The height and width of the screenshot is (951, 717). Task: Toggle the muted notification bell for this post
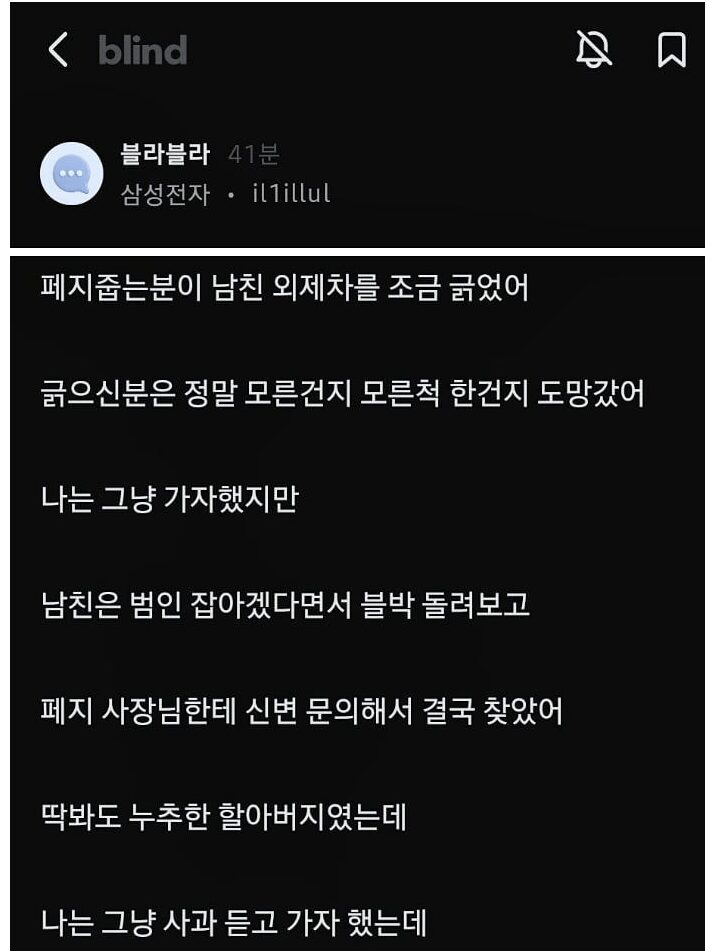pos(594,49)
